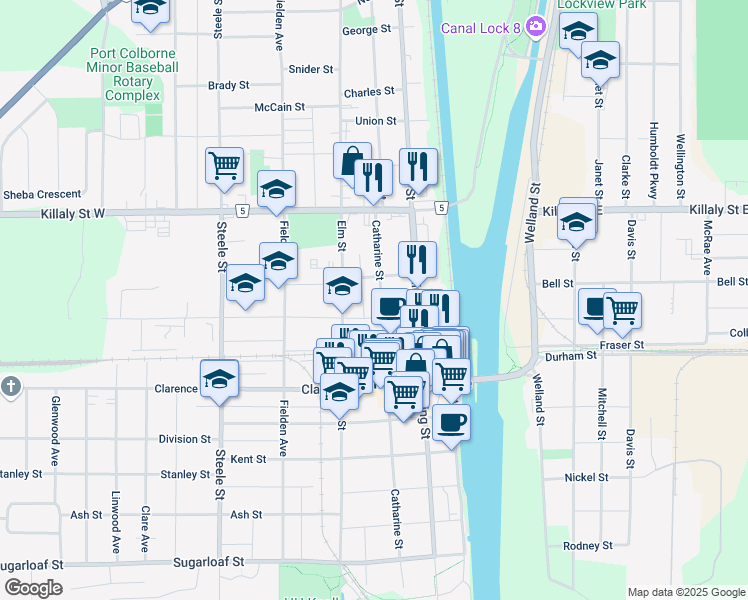Select the school marker beside Port Colborne Baseball Complex

150,11
